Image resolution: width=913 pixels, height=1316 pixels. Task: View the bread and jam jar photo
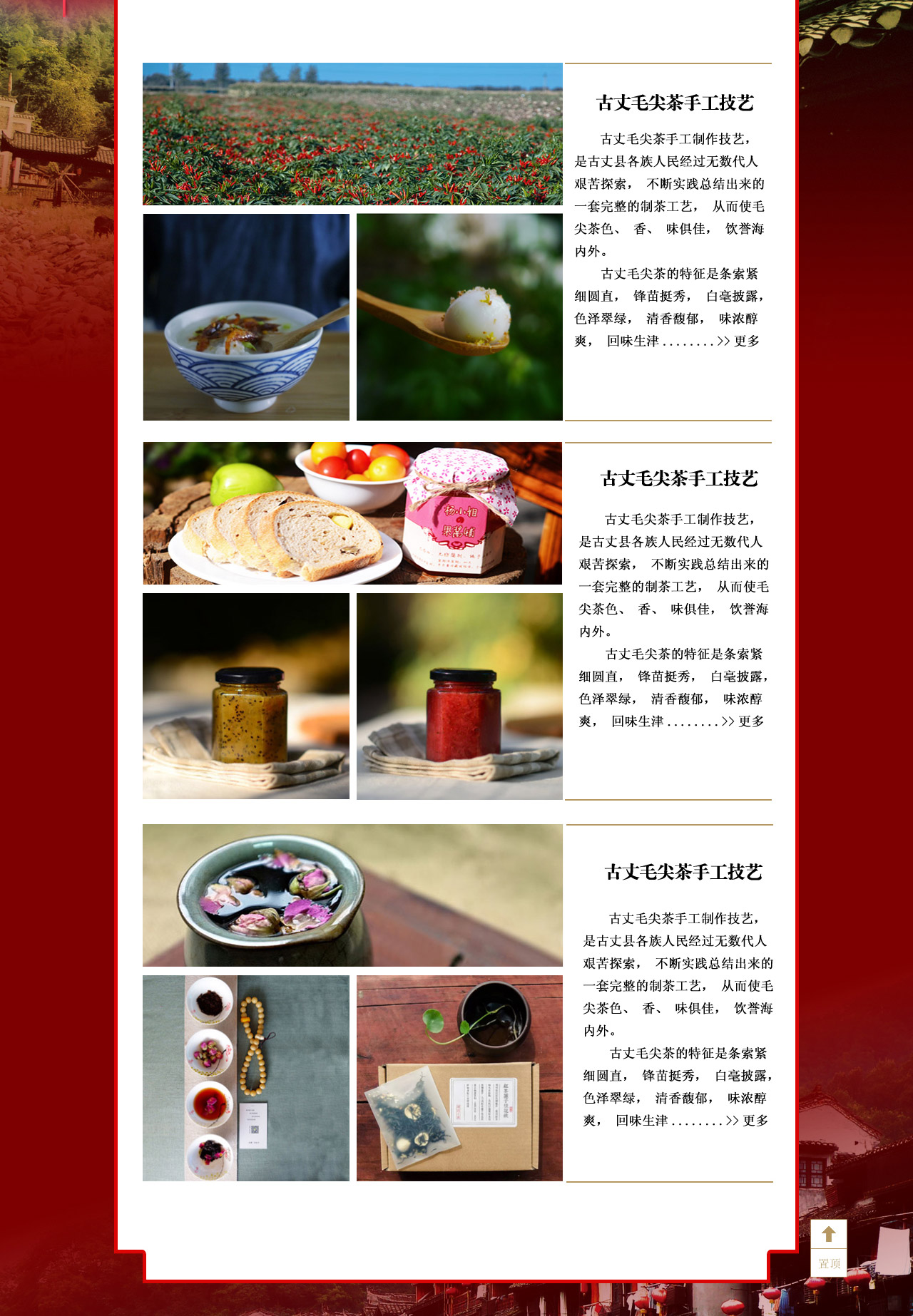[352, 513]
